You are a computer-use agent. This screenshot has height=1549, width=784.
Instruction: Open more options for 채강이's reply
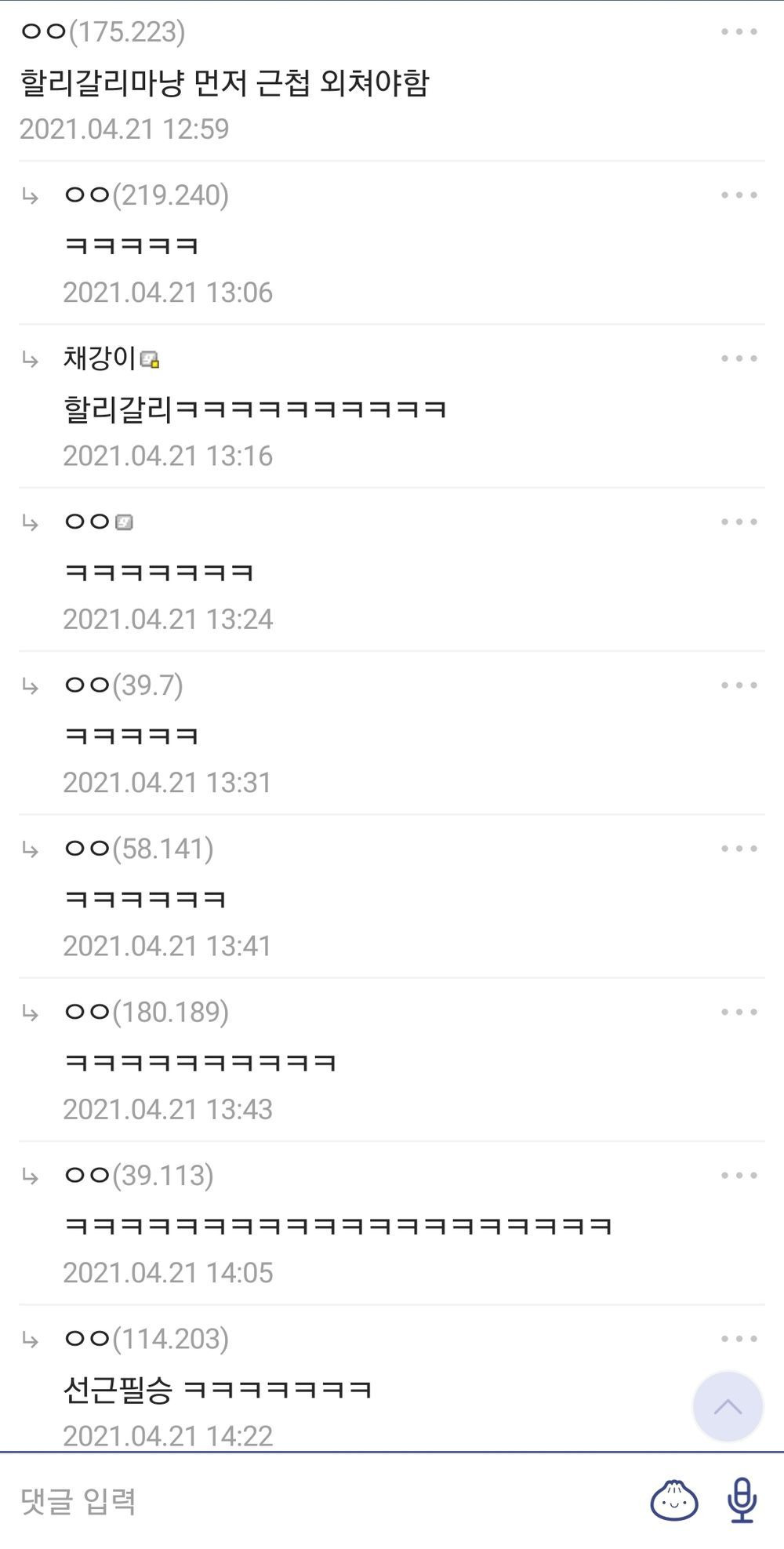(x=739, y=358)
